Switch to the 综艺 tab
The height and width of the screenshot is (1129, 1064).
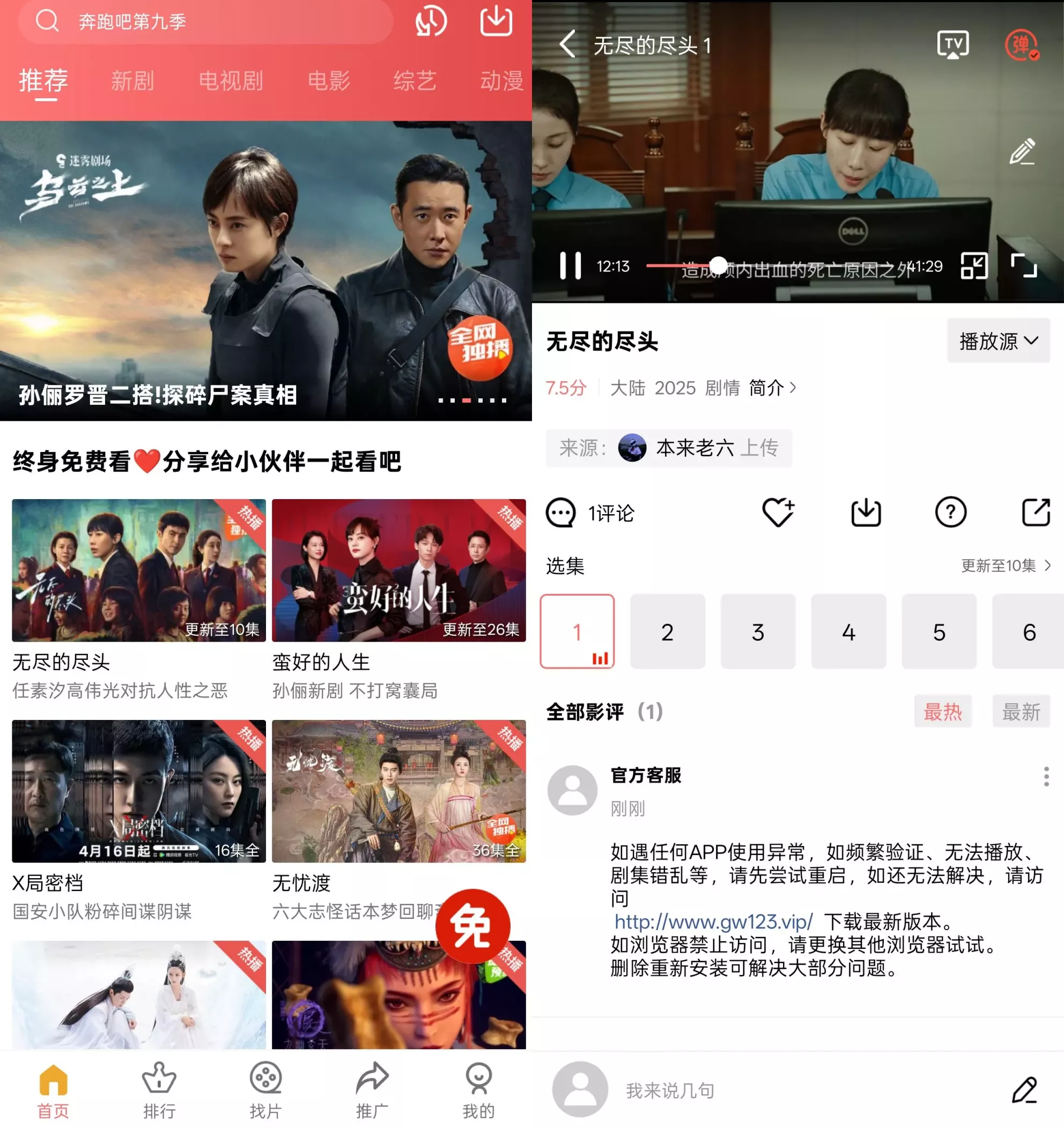415,80
